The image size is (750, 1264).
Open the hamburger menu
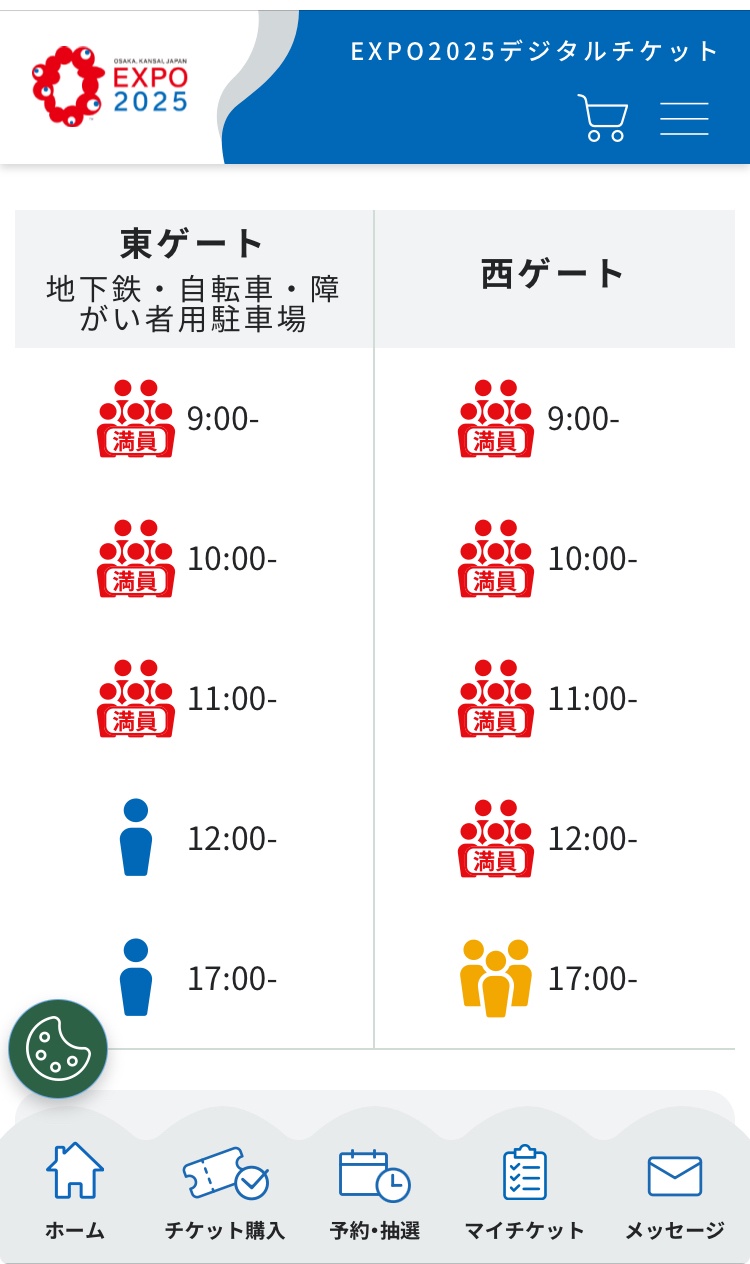[685, 118]
